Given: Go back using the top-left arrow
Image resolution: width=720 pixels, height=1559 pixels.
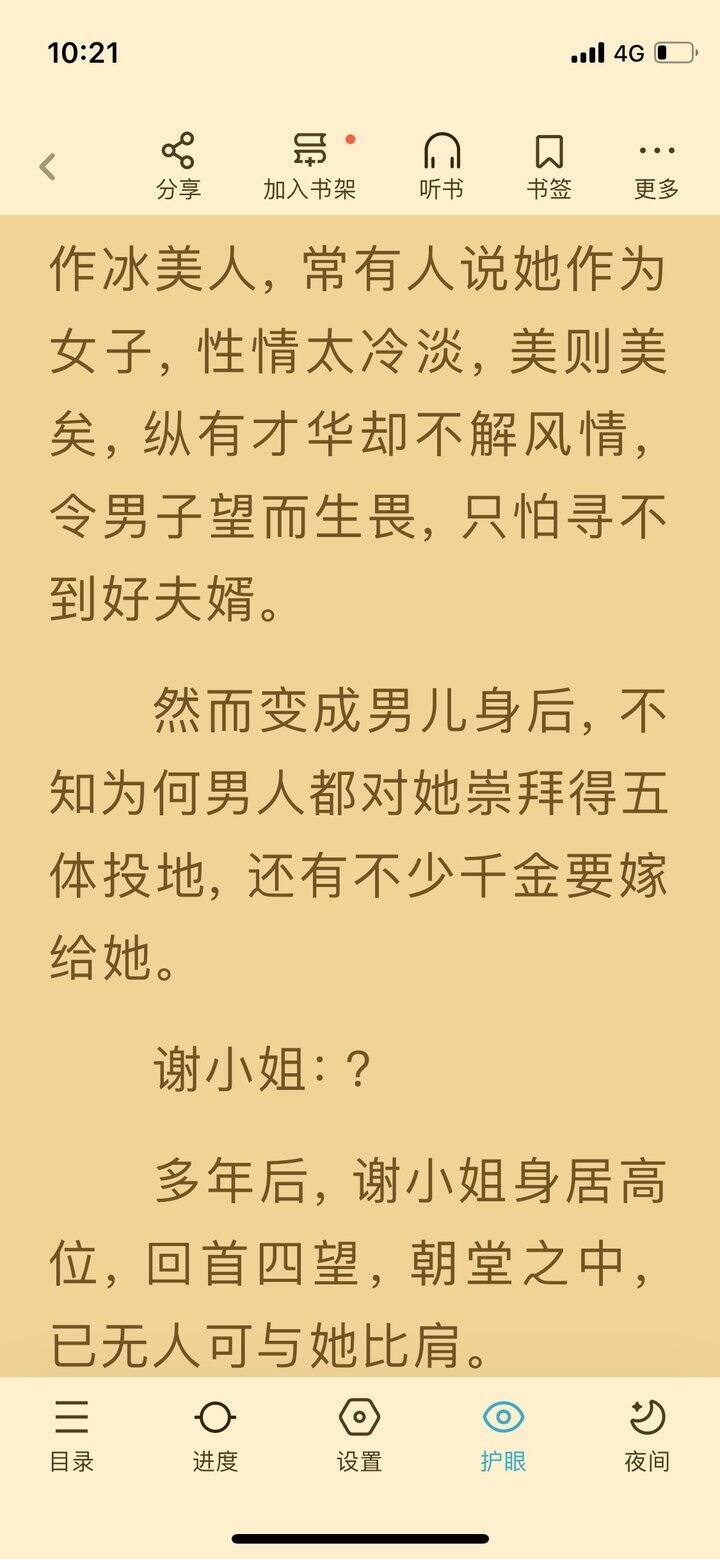Looking at the screenshot, I should (47, 167).
